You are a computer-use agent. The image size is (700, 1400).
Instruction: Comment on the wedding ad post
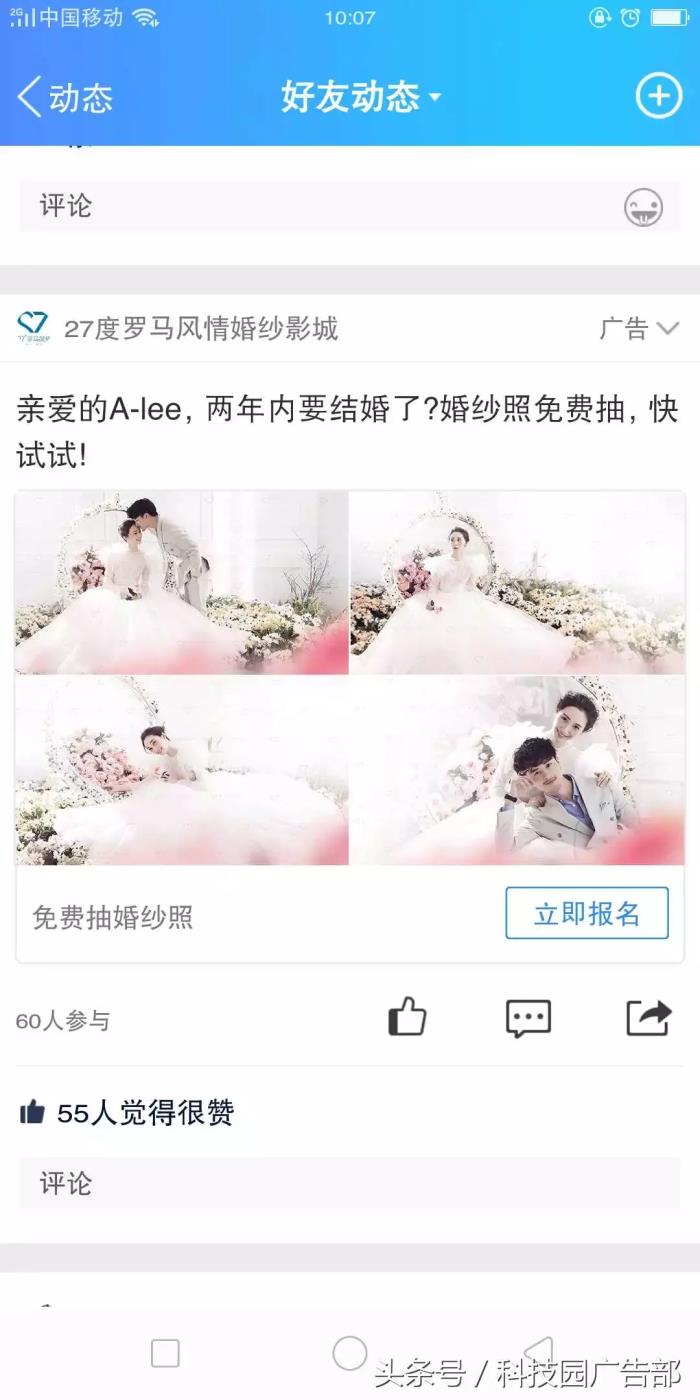coord(528,1018)
